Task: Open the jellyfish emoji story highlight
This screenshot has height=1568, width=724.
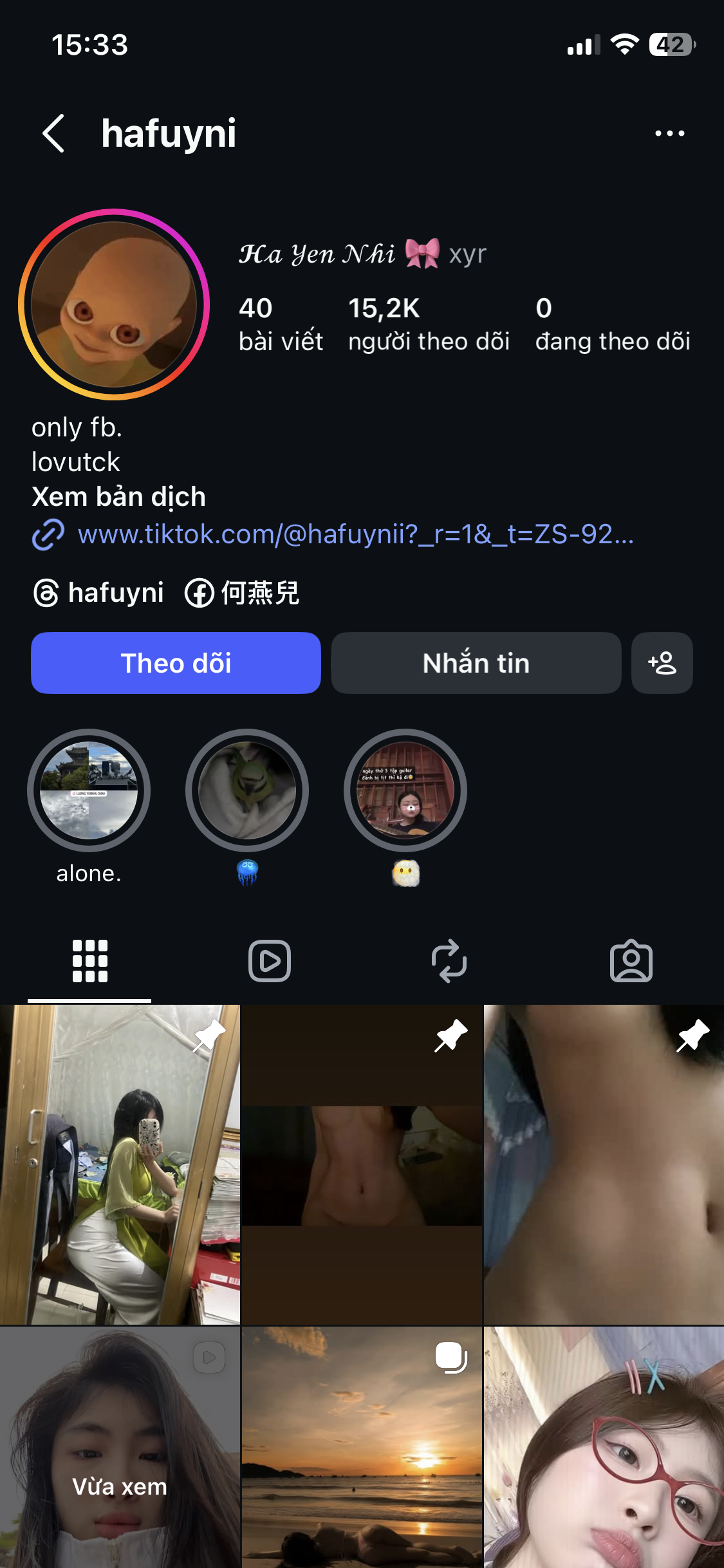Action: [x=247, y=790]
